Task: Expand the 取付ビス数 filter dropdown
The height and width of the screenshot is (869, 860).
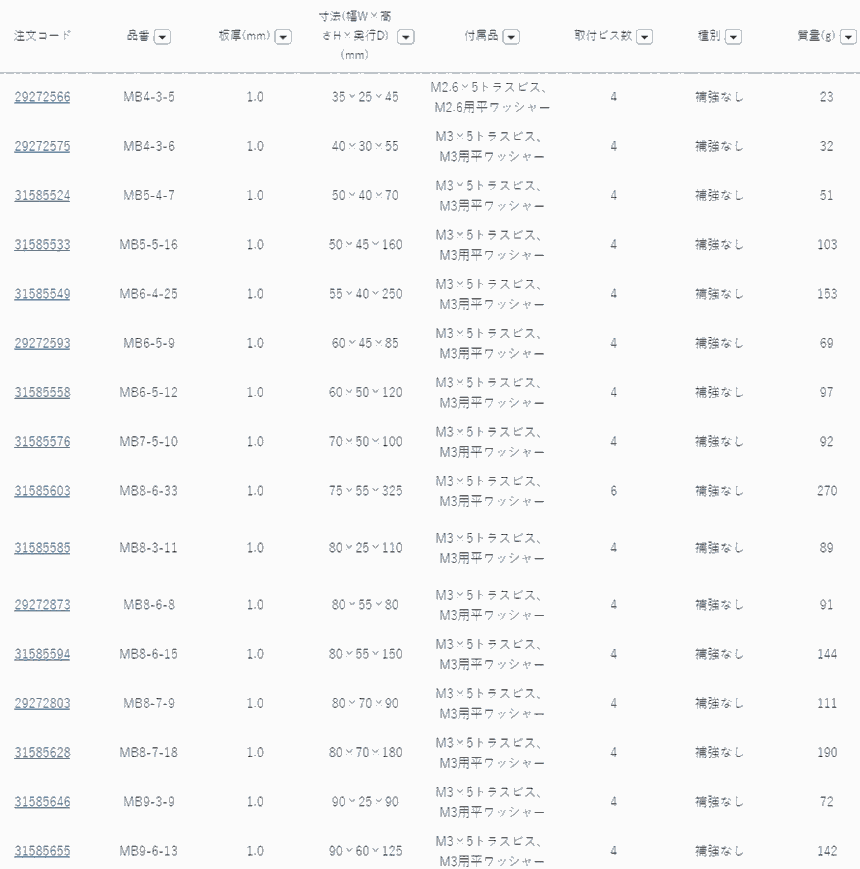Action: click(x=644, y=37)
